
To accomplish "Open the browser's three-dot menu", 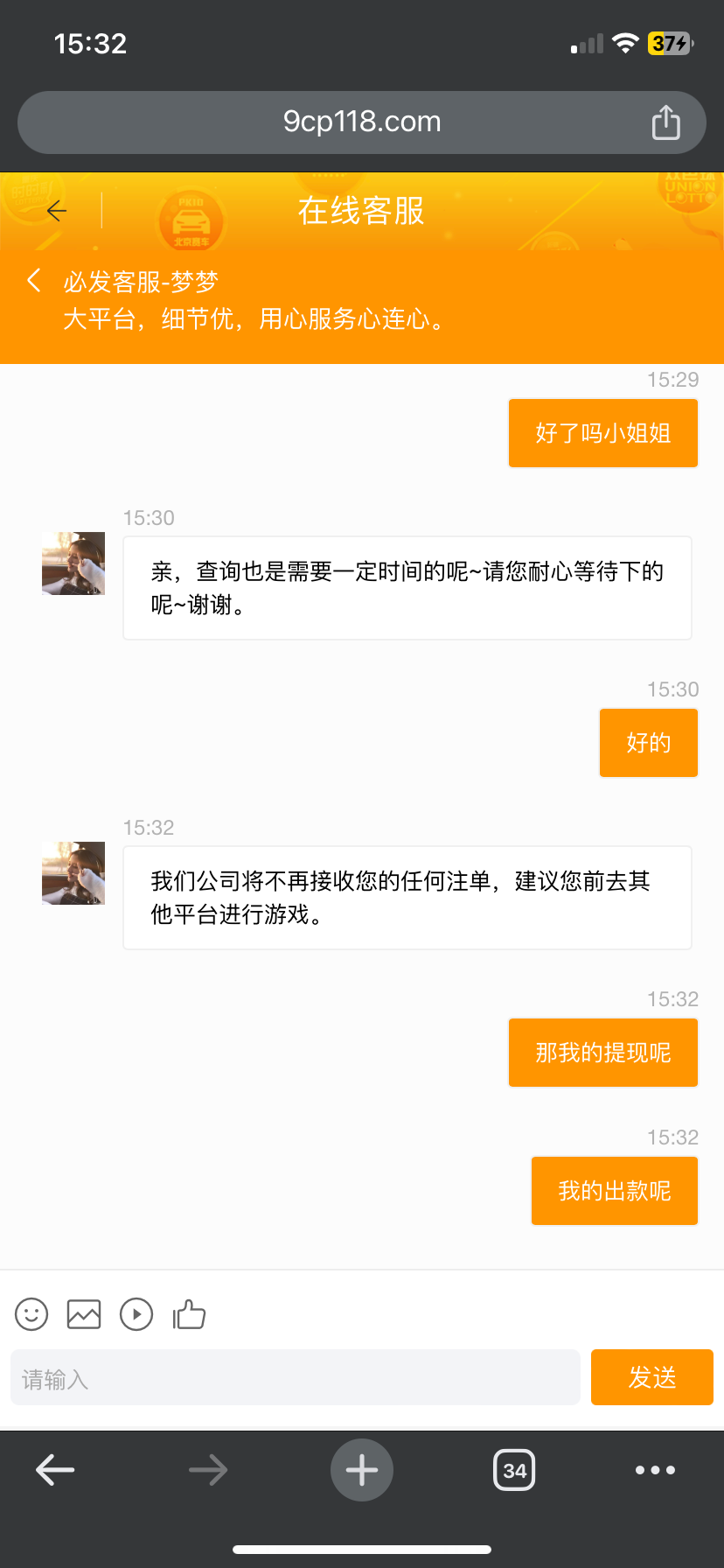I will click(x=655, y=1470).
